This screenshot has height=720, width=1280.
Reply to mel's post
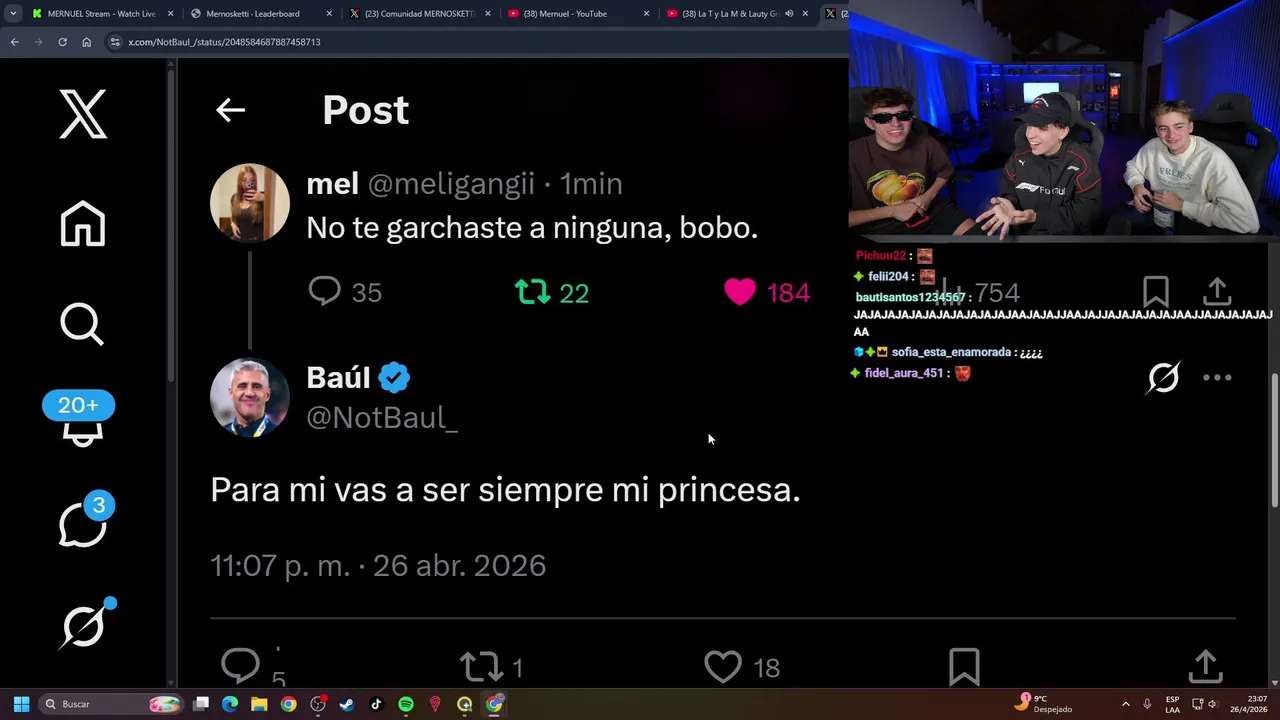click(325, 292)
